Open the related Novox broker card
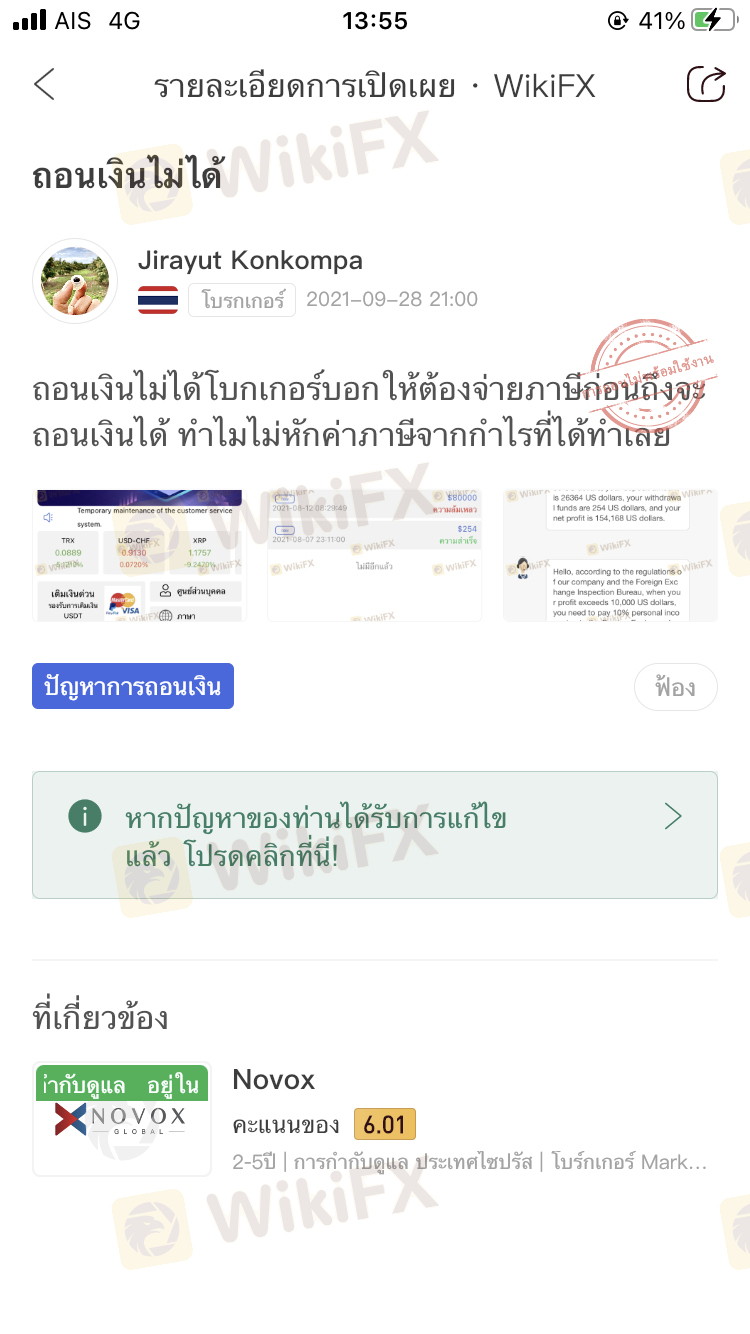This screenshot has height=1334, width=750. click(375, 1119)
